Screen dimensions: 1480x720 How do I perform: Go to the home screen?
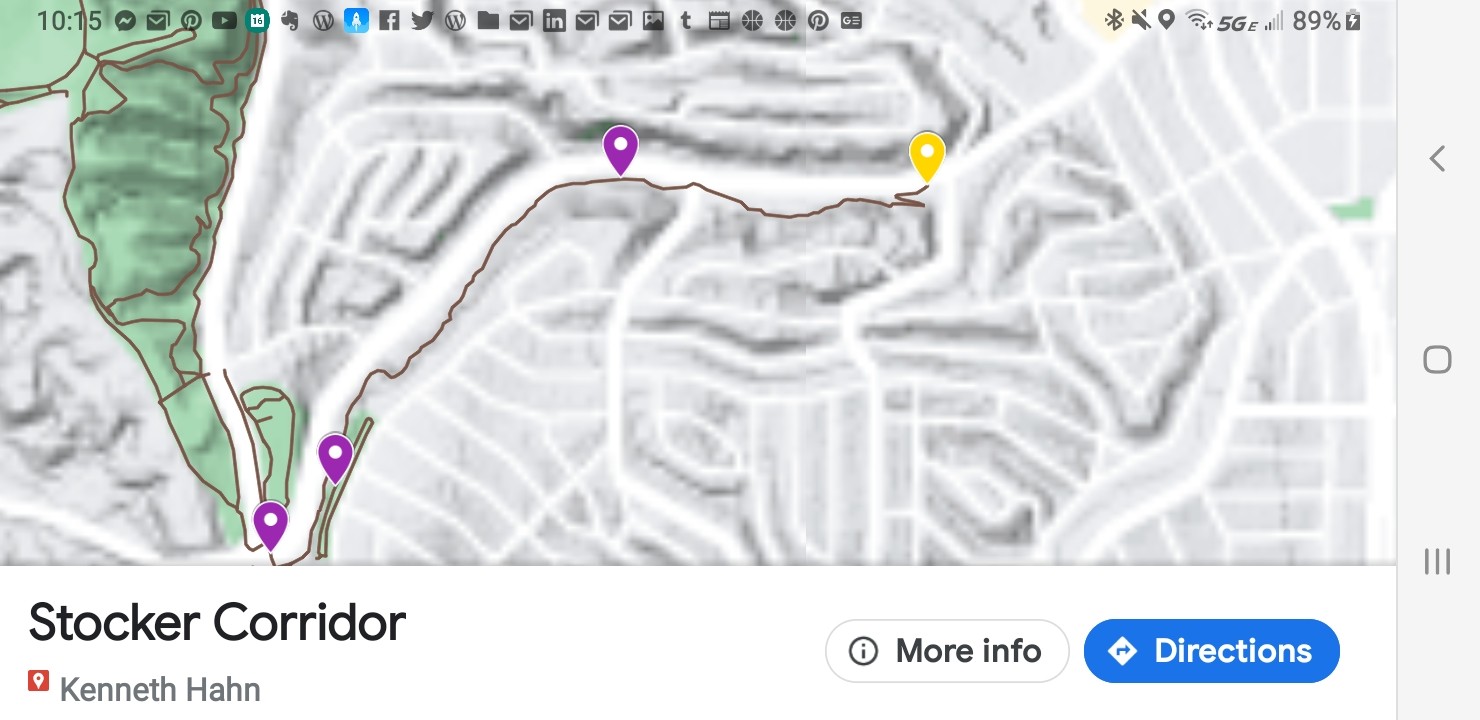pyautogui.click(x=1437, y=360)
